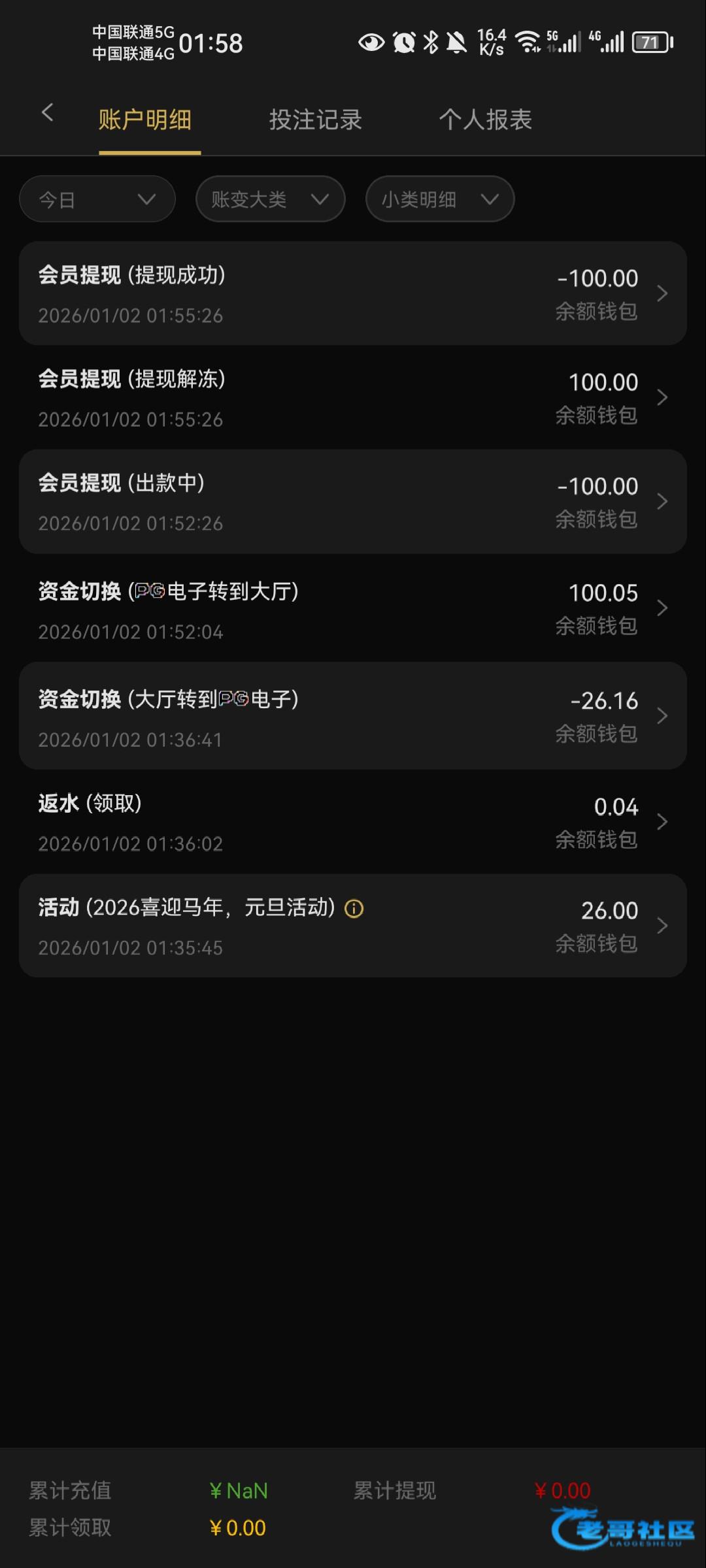
Task: Open the 会员提现 (提现解冻) record
Action: (x=353, y=397)
